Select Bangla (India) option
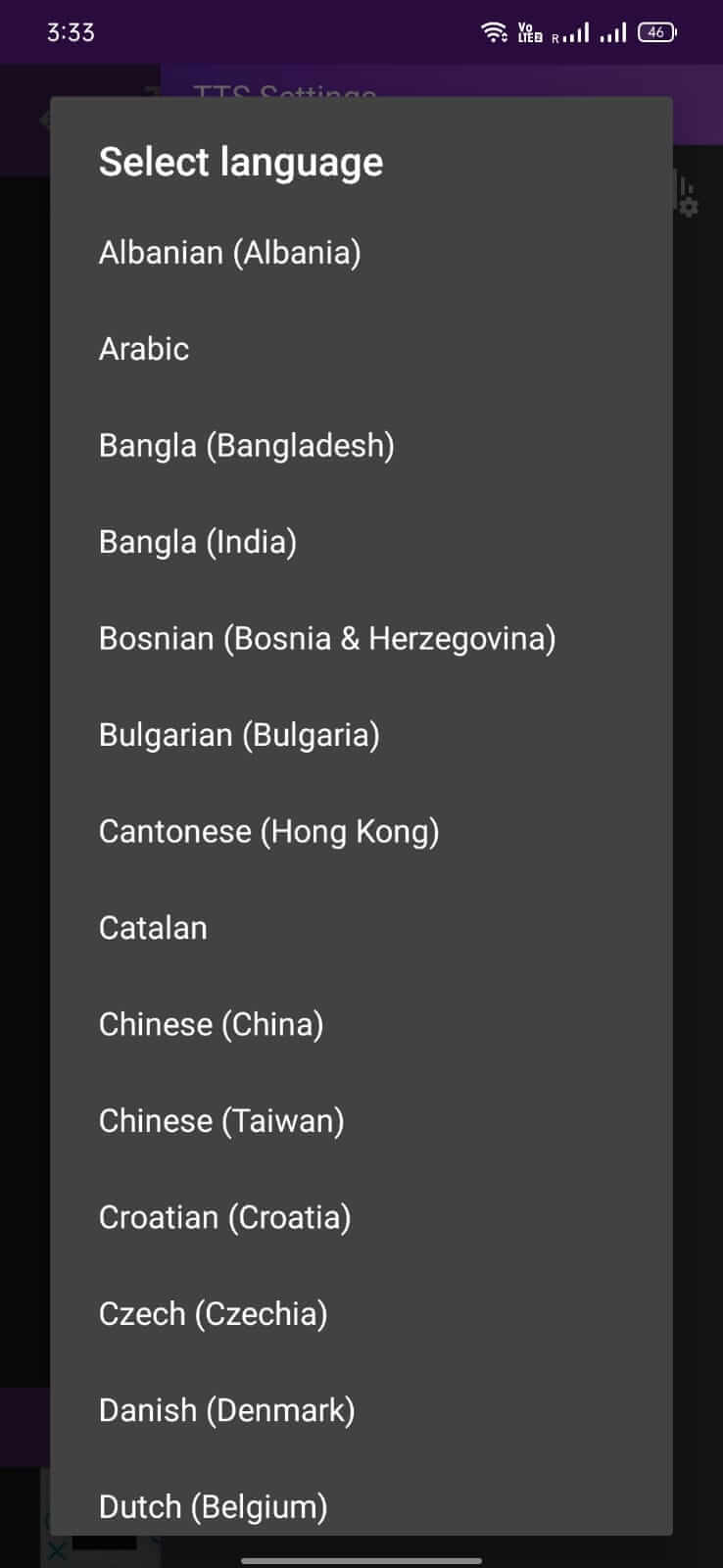Screen dimensions: 723x1568 [198, 542]
